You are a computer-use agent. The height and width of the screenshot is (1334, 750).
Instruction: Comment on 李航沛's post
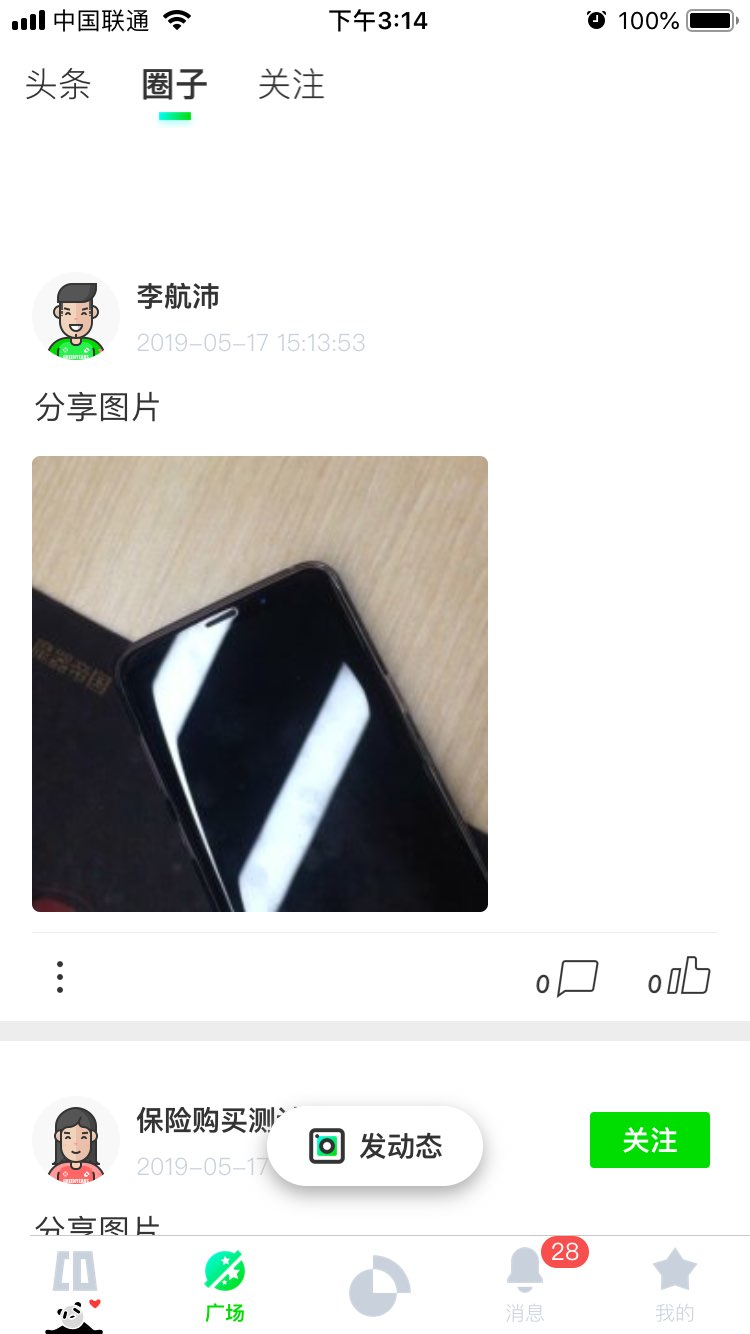(x=576, y=978)
